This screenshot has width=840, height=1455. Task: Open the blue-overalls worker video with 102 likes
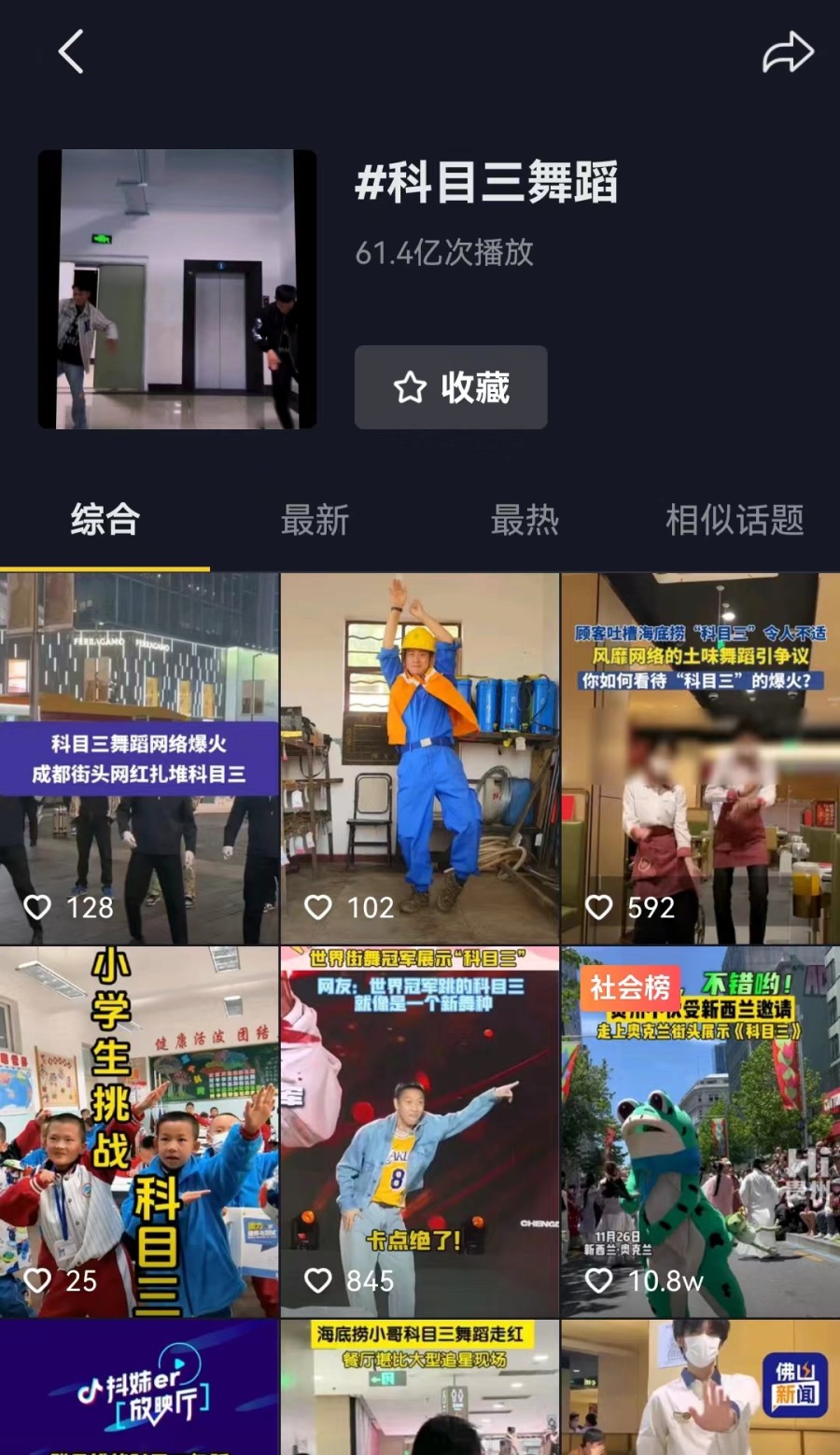point(420,758)
